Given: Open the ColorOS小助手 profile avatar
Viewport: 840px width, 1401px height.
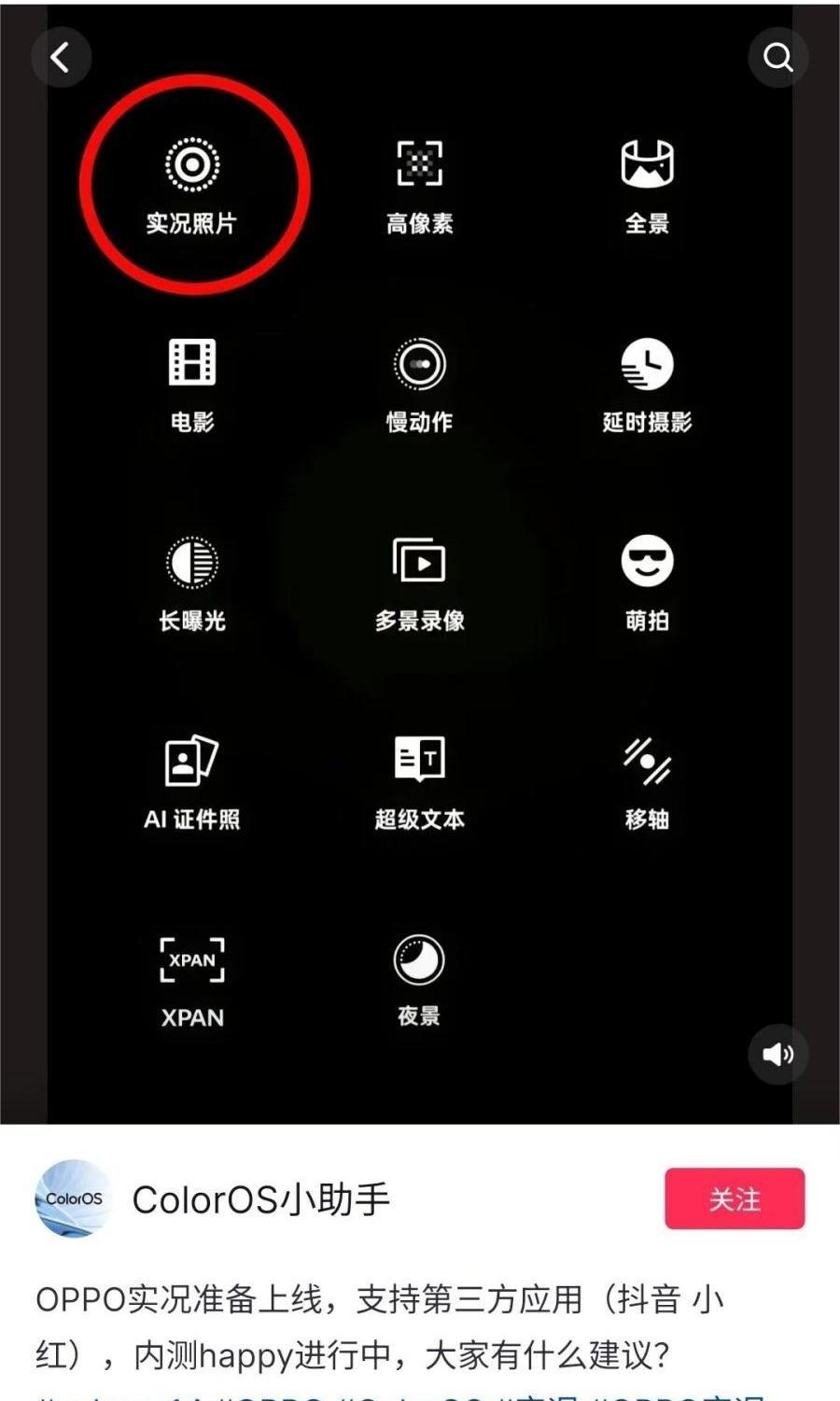Looking at the screenshot, I should (x=74, y=1198).
